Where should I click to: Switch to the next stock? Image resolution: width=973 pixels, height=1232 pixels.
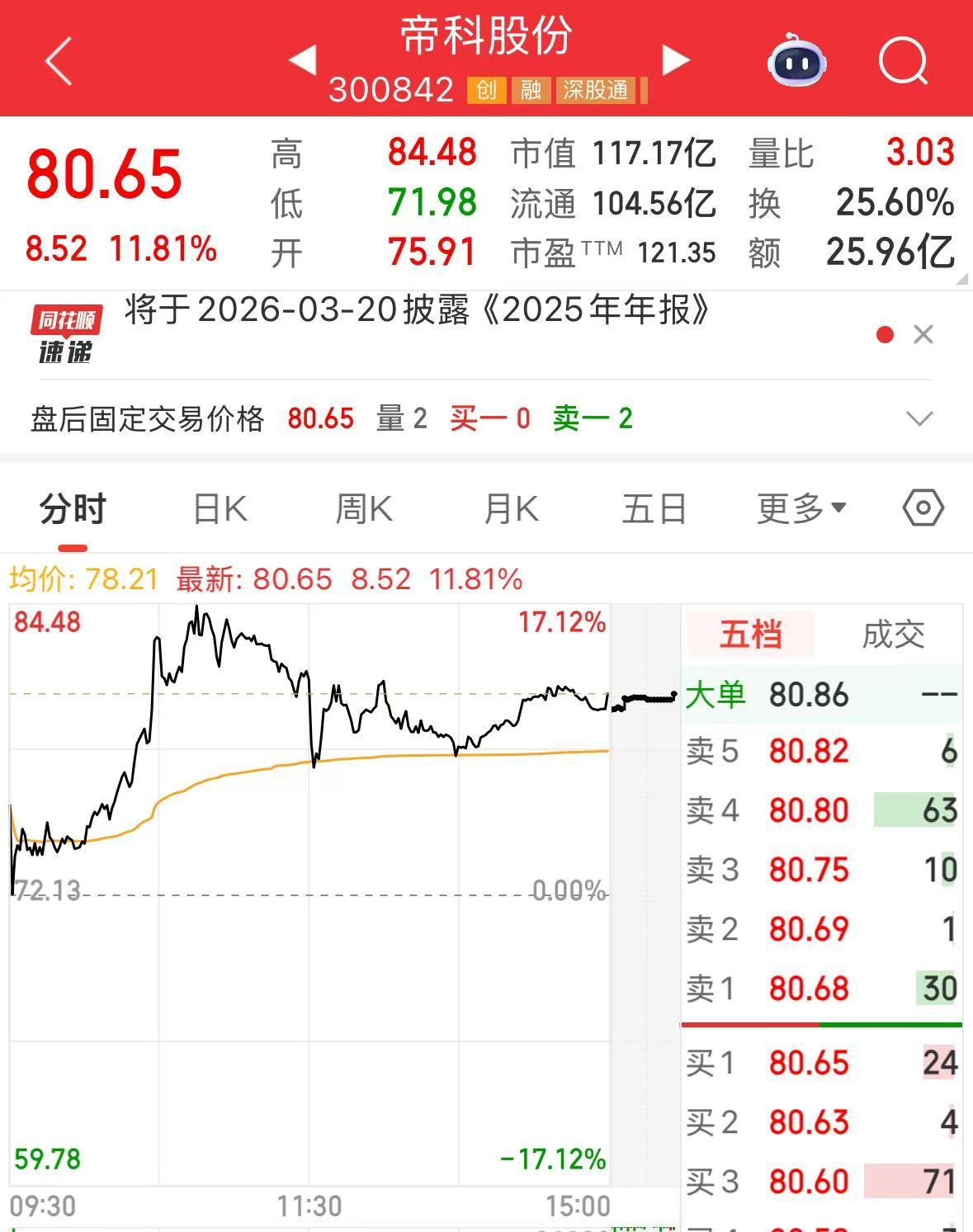point(676,60)
